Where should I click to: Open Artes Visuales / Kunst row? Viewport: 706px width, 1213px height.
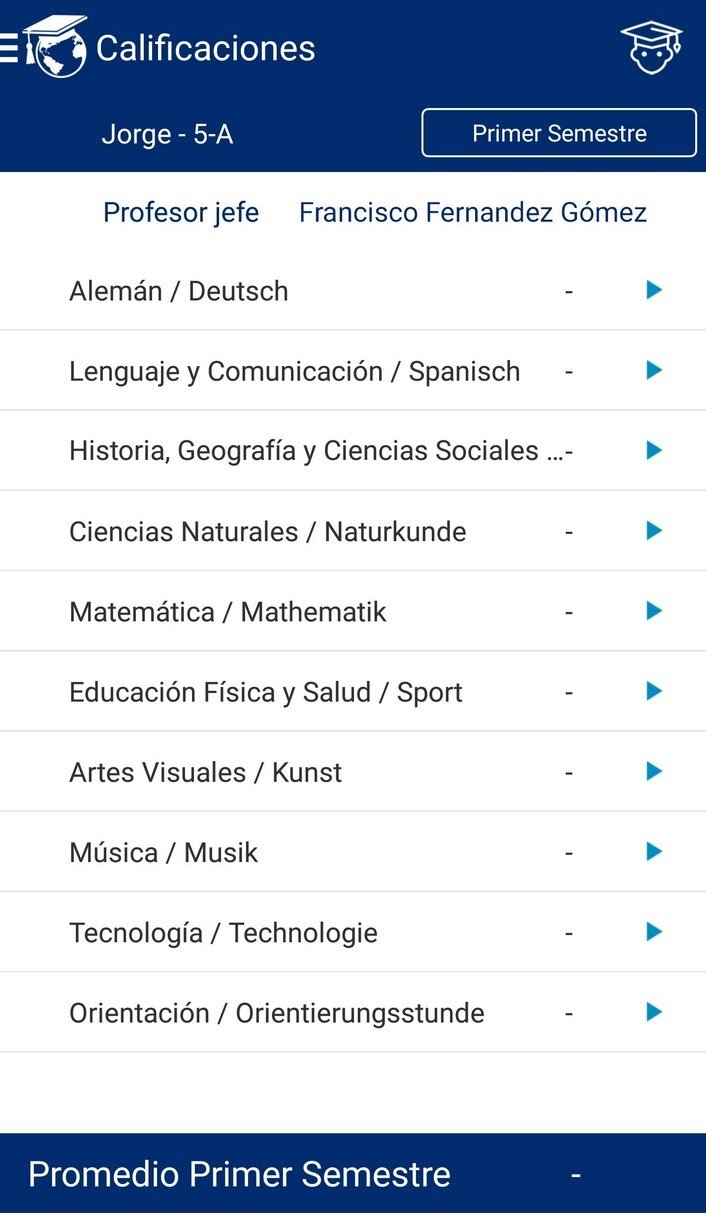click(353, 771)
